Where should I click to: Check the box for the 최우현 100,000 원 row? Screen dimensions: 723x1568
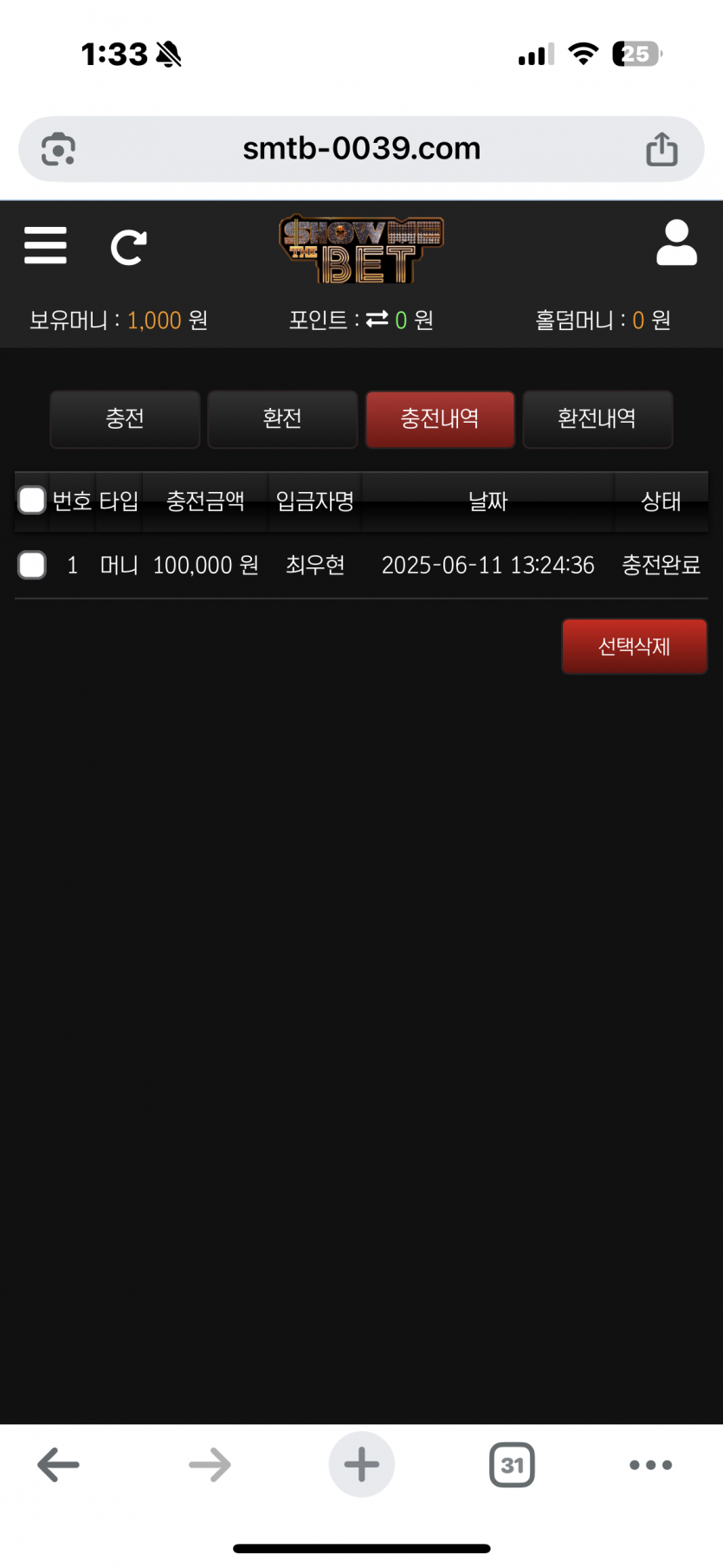click(32, 565)
